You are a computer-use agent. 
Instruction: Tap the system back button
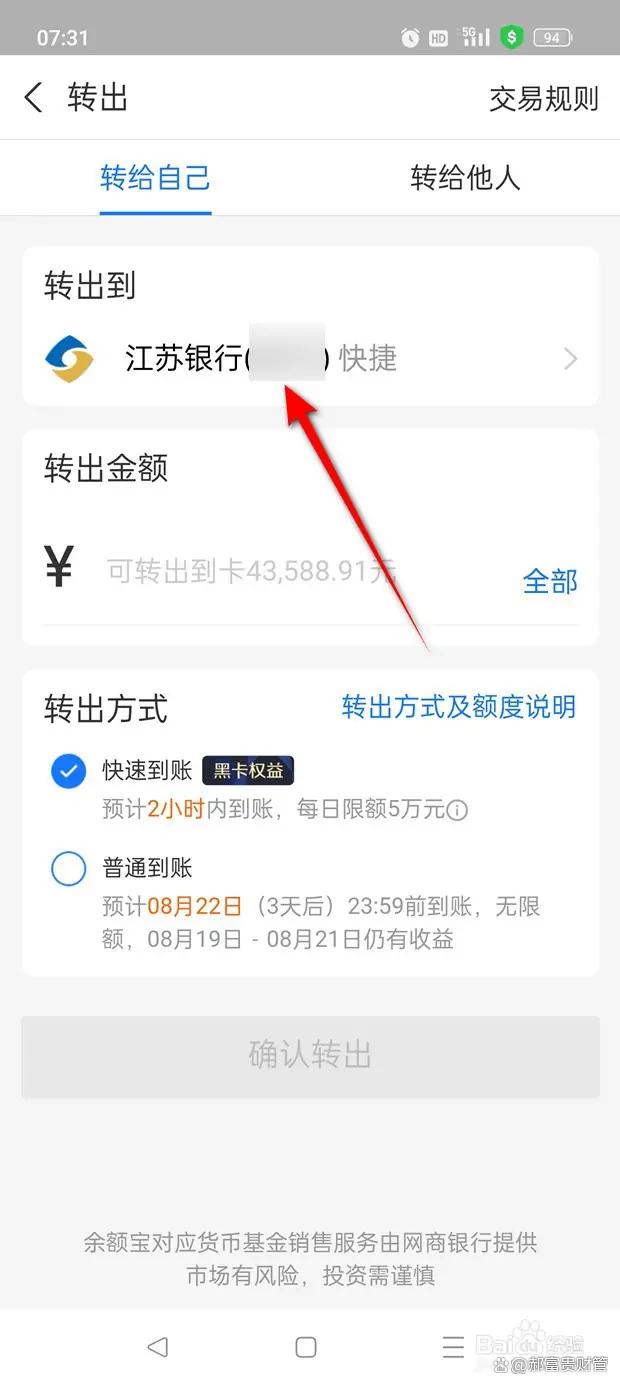click(x=157, y=1347)
